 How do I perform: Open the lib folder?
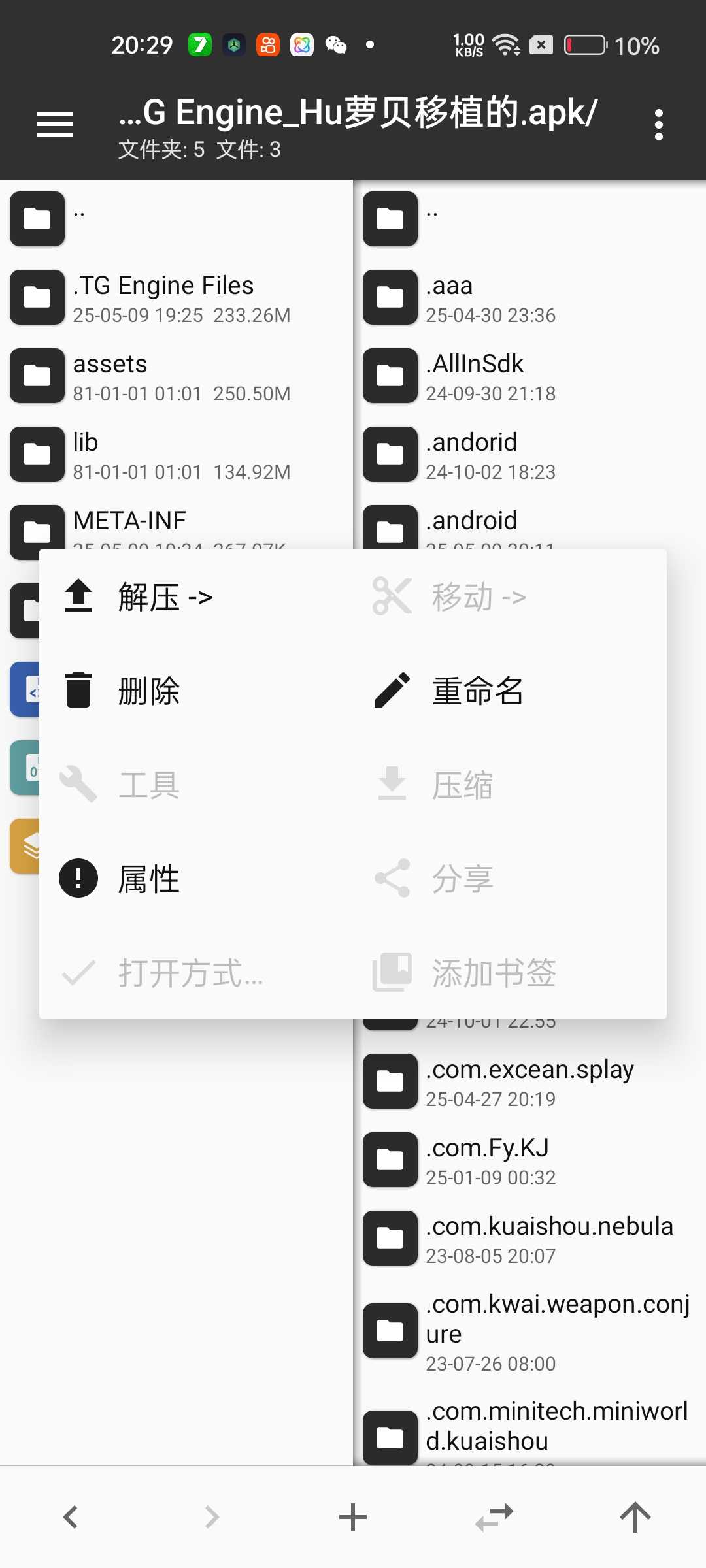pos(163,455)
